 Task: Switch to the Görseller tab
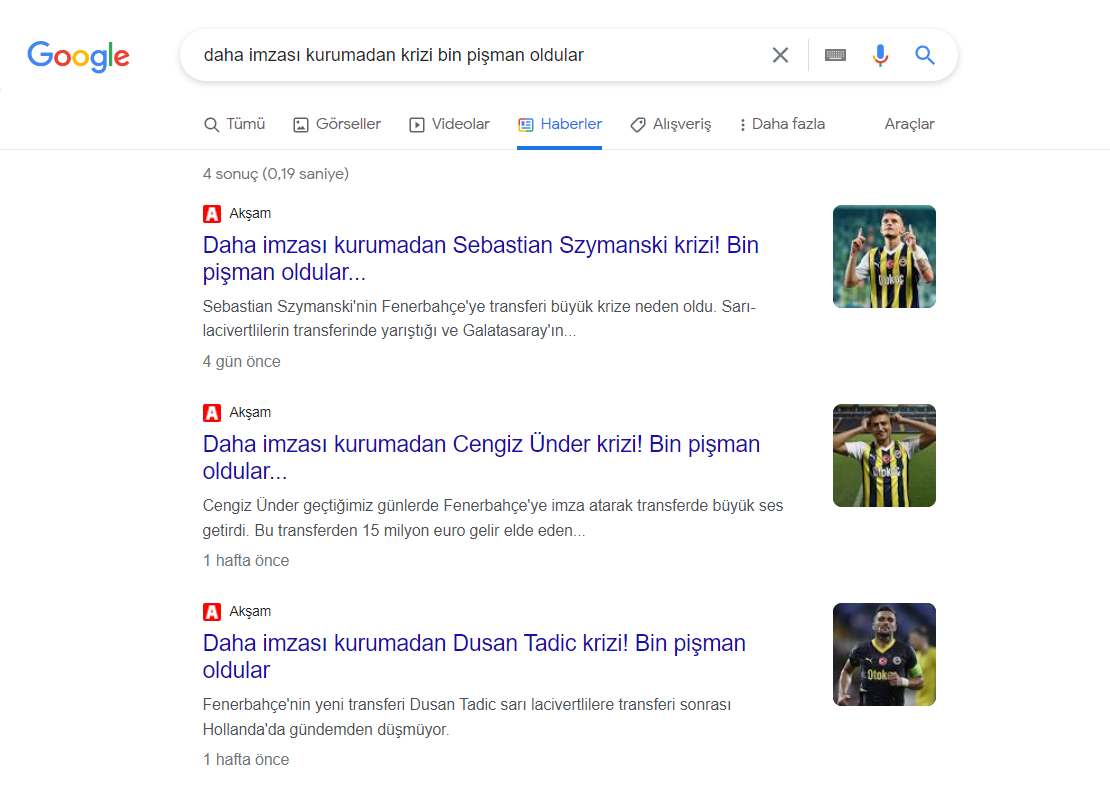(337, 124)
